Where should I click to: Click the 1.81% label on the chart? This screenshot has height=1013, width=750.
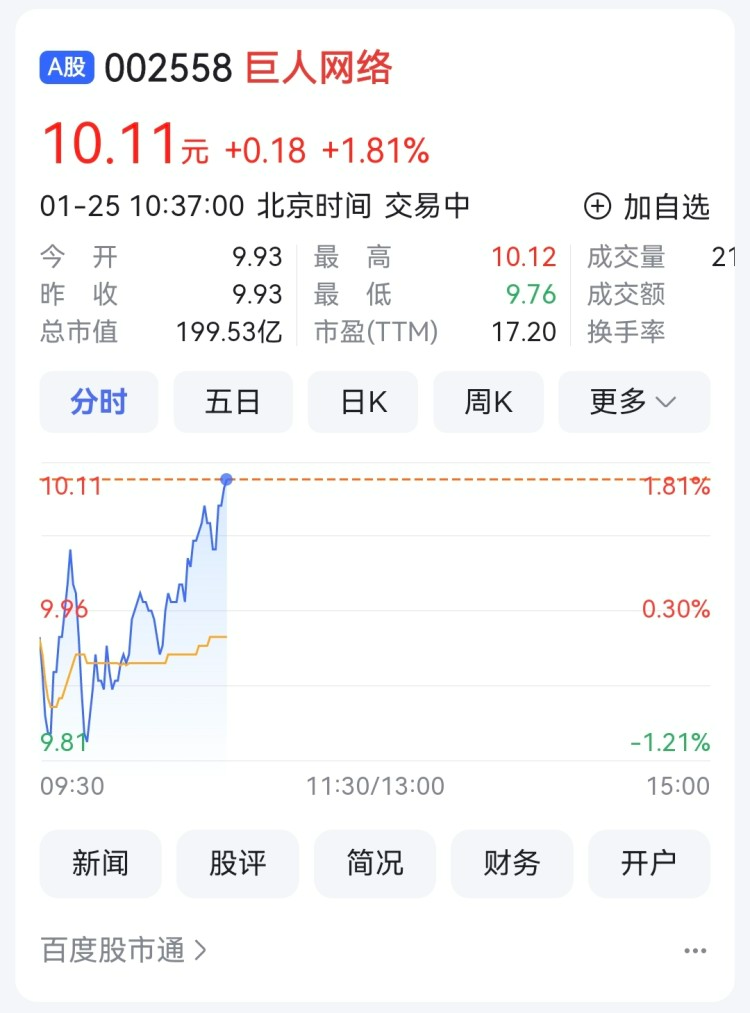(674, 487)
